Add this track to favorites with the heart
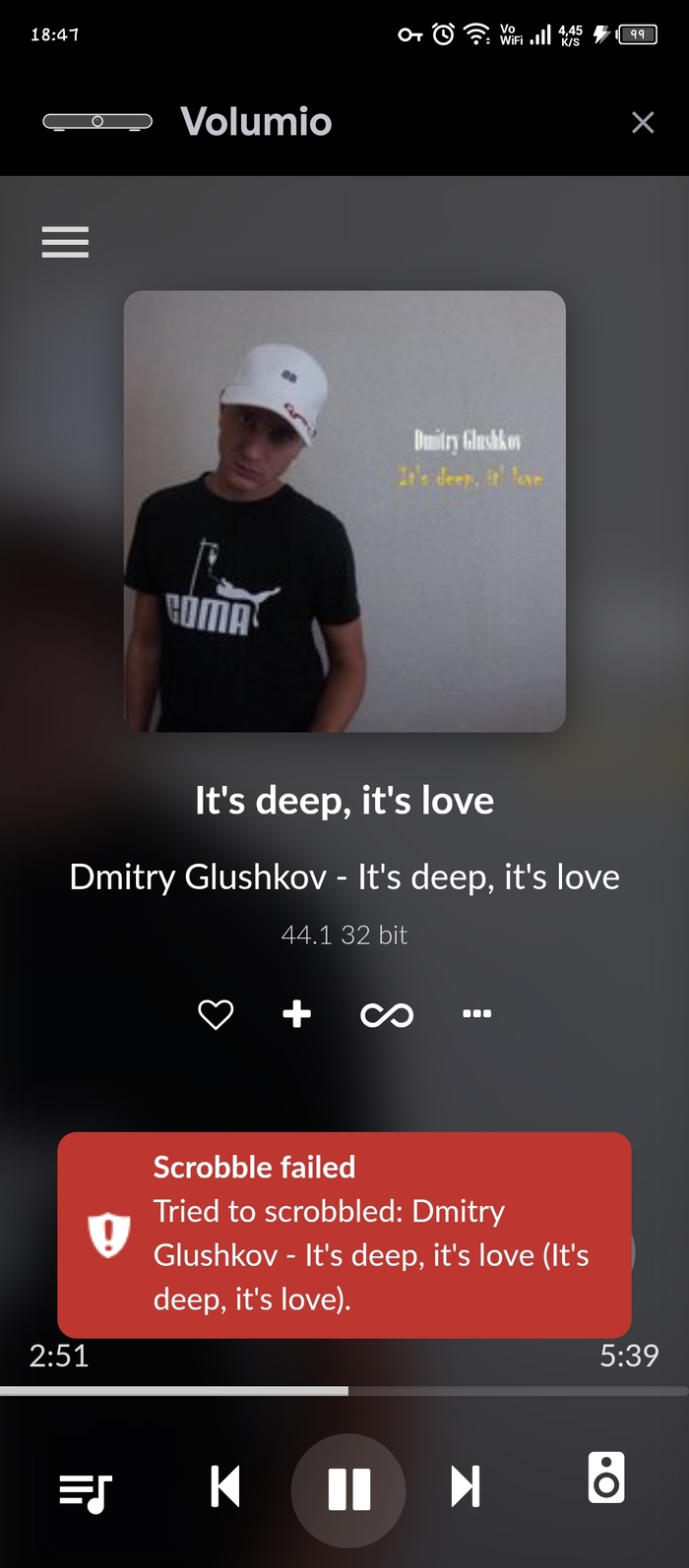Viewport: 689px width, 1568px height. (216, 1014)
